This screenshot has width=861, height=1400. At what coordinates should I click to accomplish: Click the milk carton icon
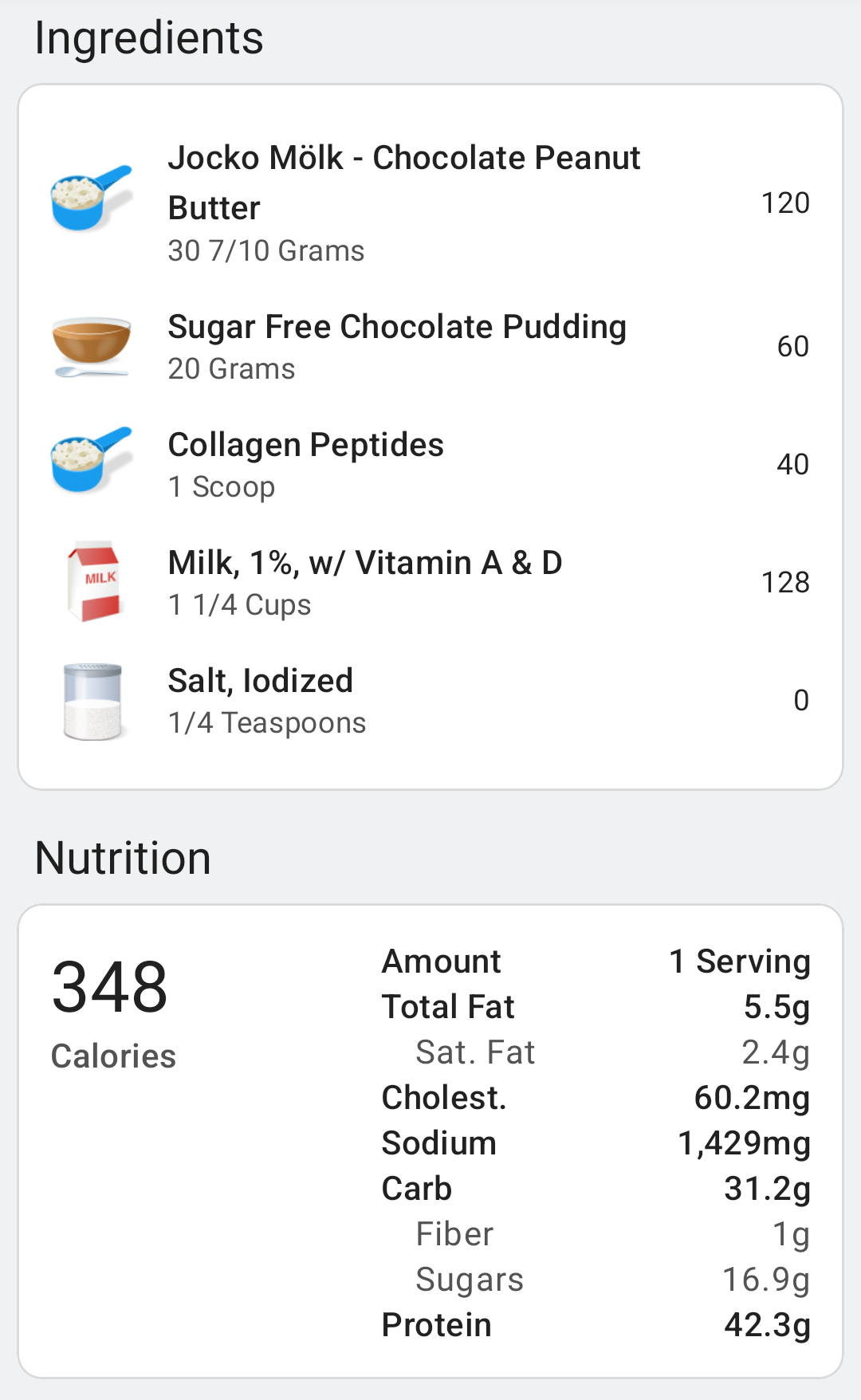click(x=92, y=580)
